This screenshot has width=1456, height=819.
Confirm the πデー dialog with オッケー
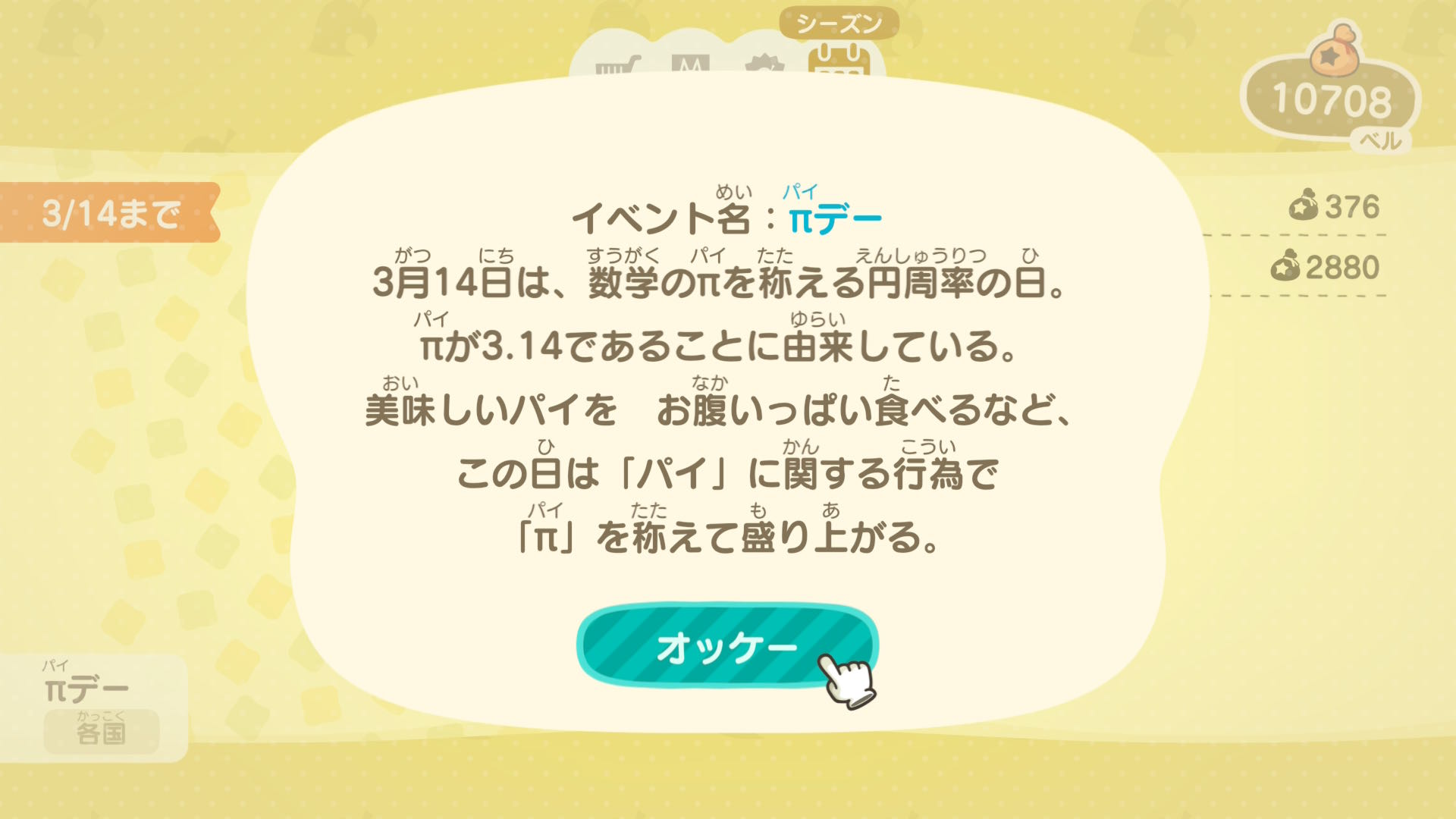pos(726,647)
